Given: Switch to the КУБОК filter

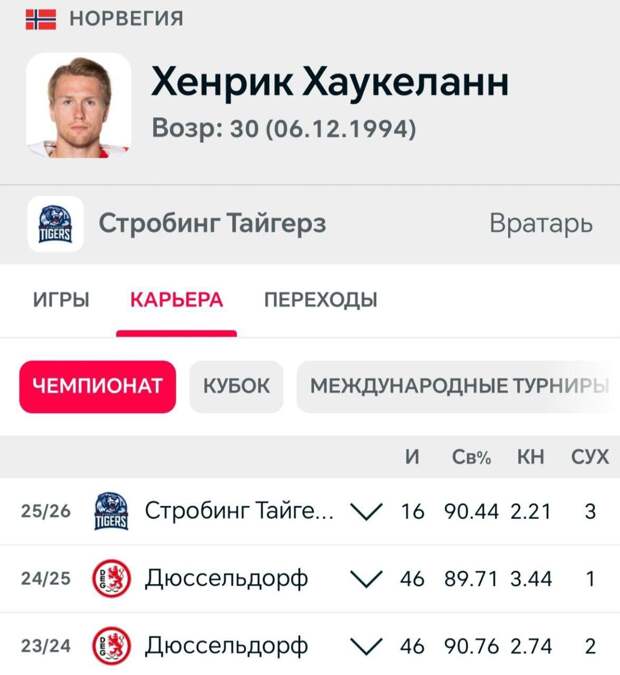Looking at the screenshot, I should [236, 386].
